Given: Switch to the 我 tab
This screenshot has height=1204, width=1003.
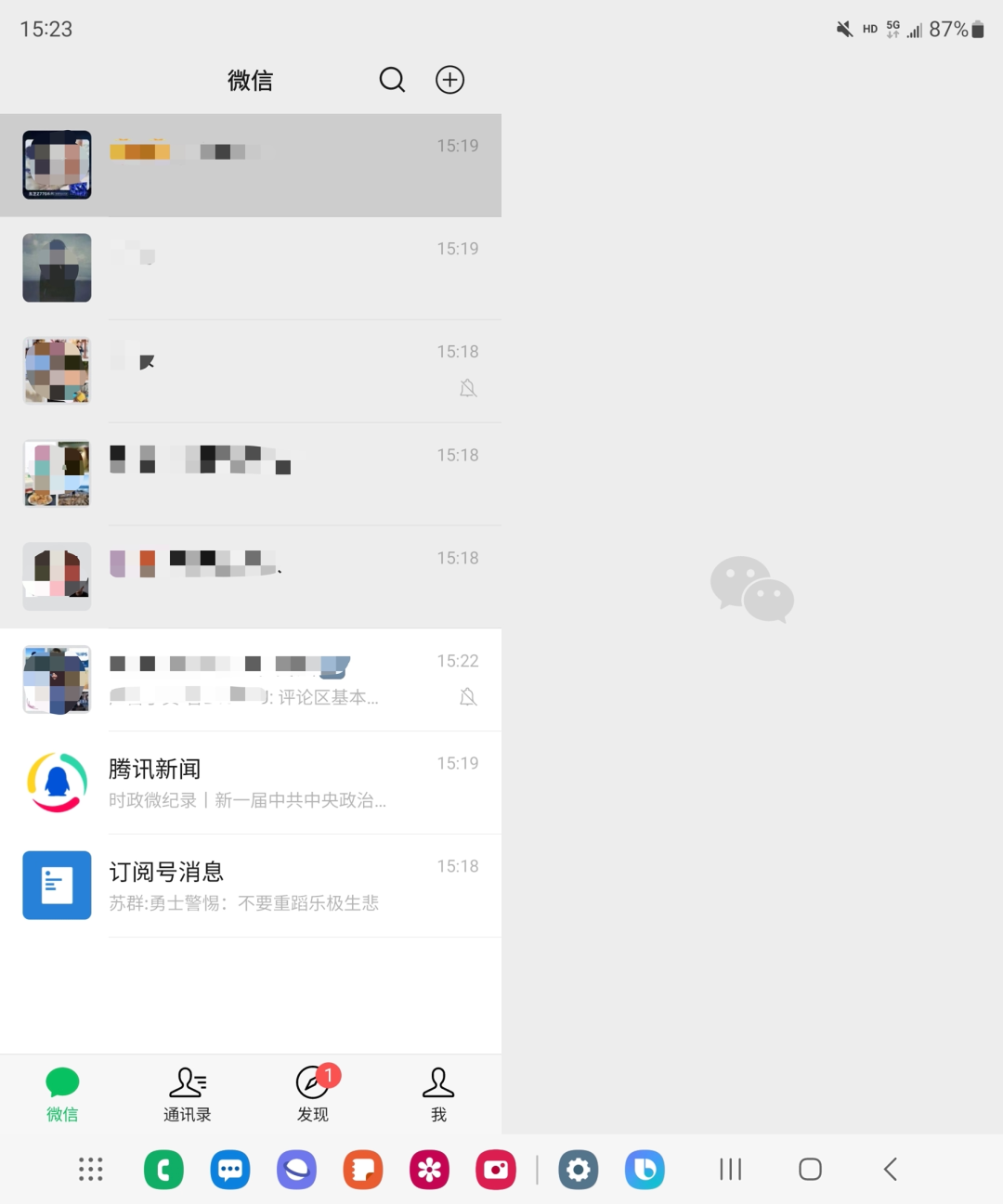Looking at the screenshot, I should coord(438,1094).
